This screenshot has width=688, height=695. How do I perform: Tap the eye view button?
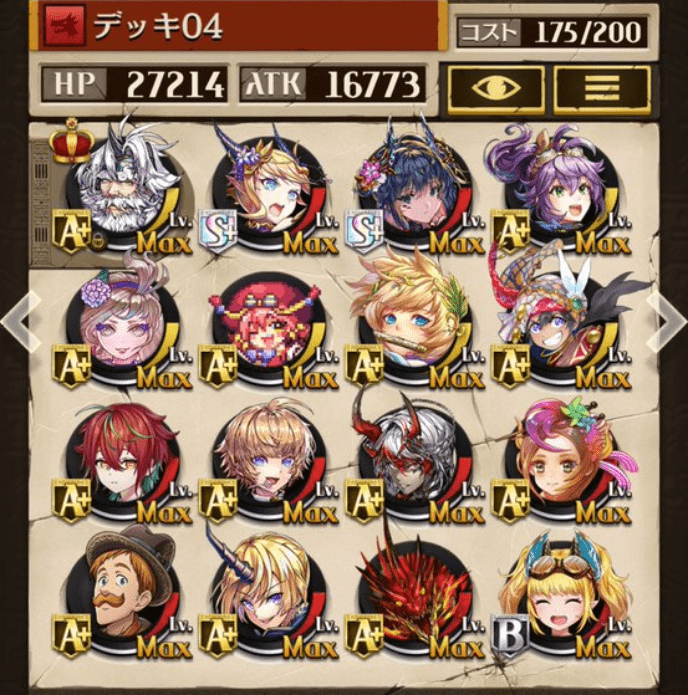pyautogui.click(x=496, y=89)
